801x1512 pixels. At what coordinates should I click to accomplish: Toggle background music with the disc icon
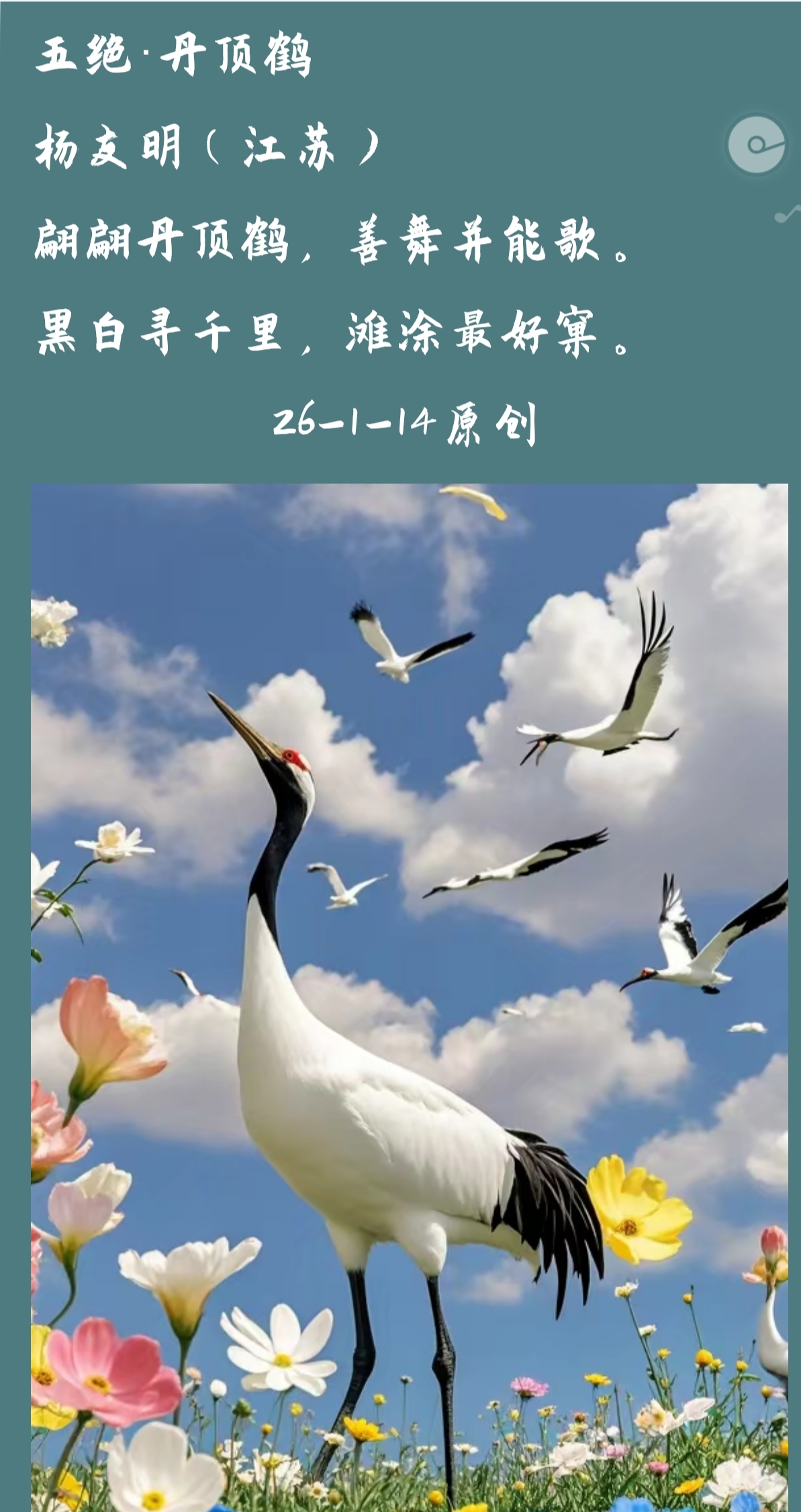[x=757, y=144]
